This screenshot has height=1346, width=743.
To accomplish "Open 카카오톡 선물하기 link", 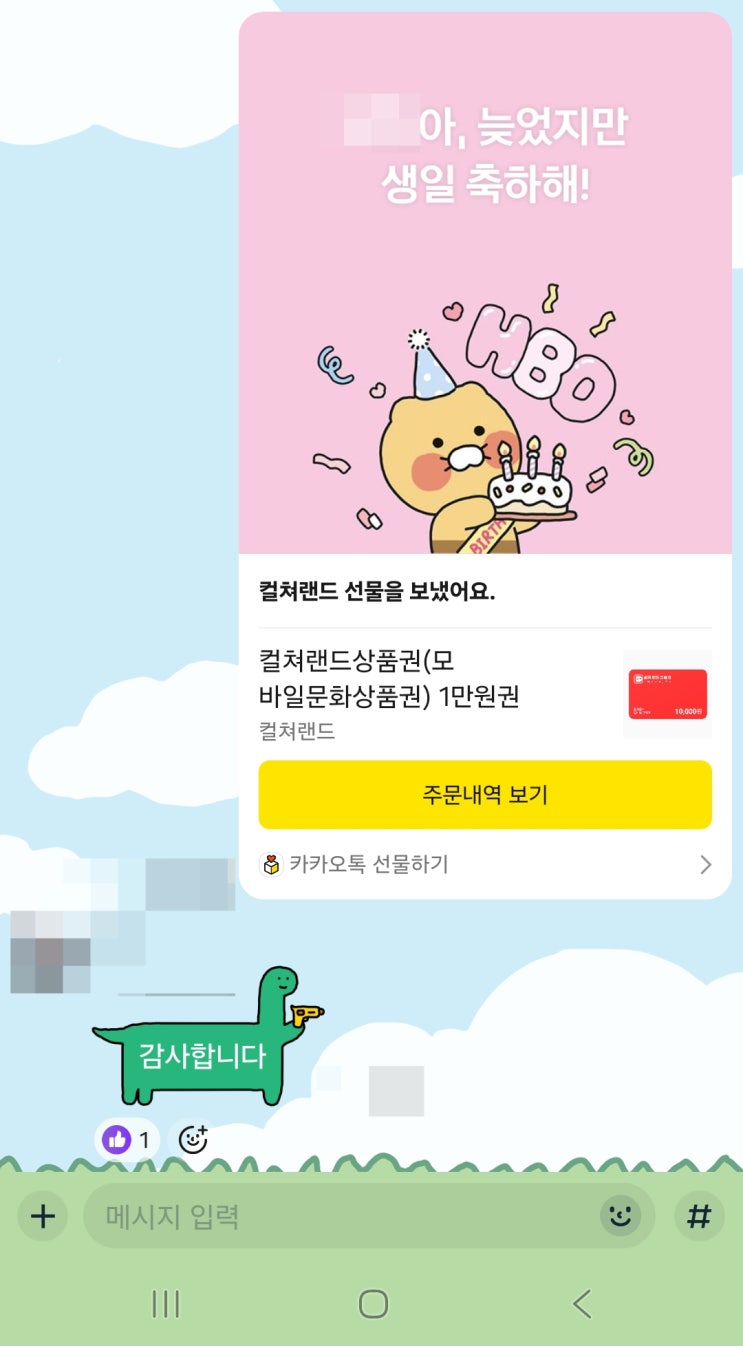I will coord(485,864).
